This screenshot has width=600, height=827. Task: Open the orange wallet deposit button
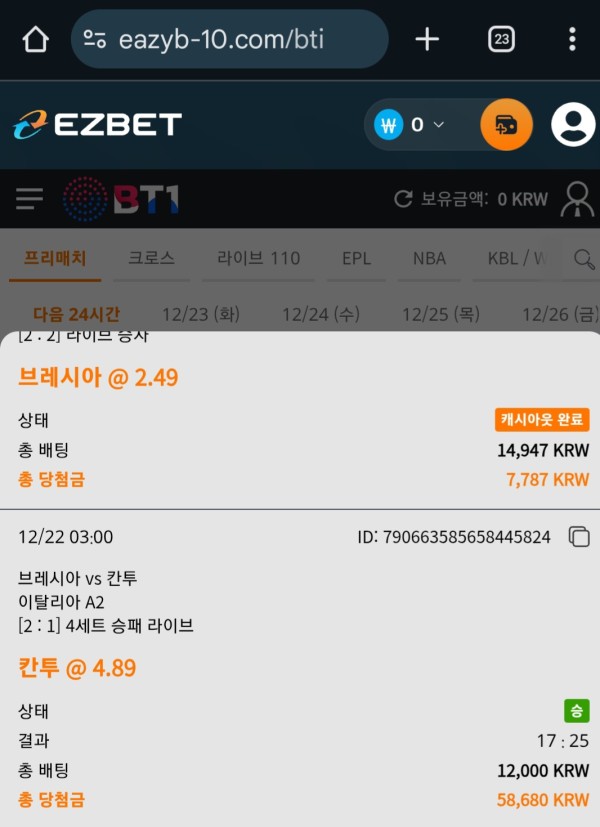click(506, 125)
